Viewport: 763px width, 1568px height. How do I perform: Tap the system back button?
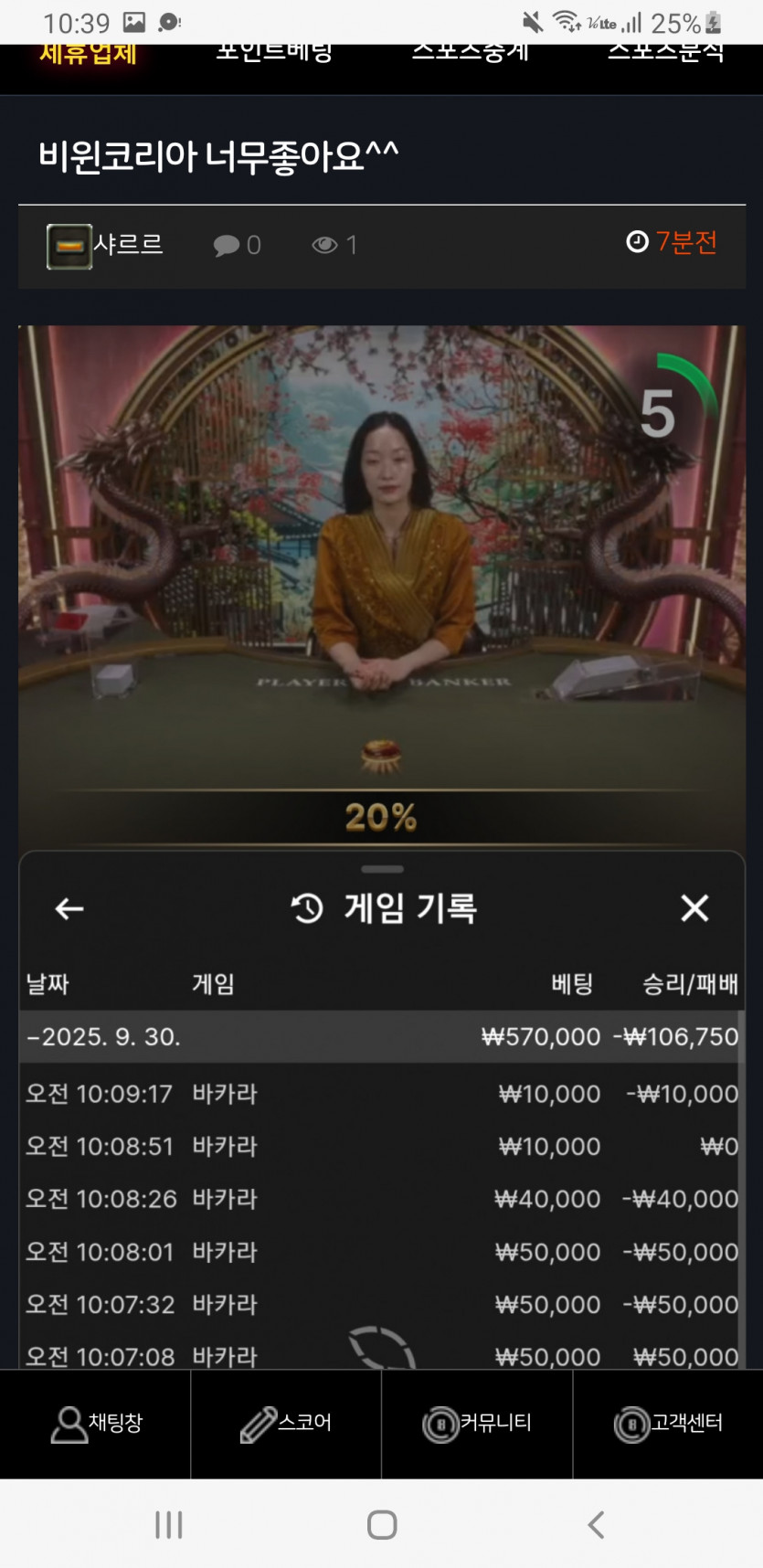coord(596,1524)
